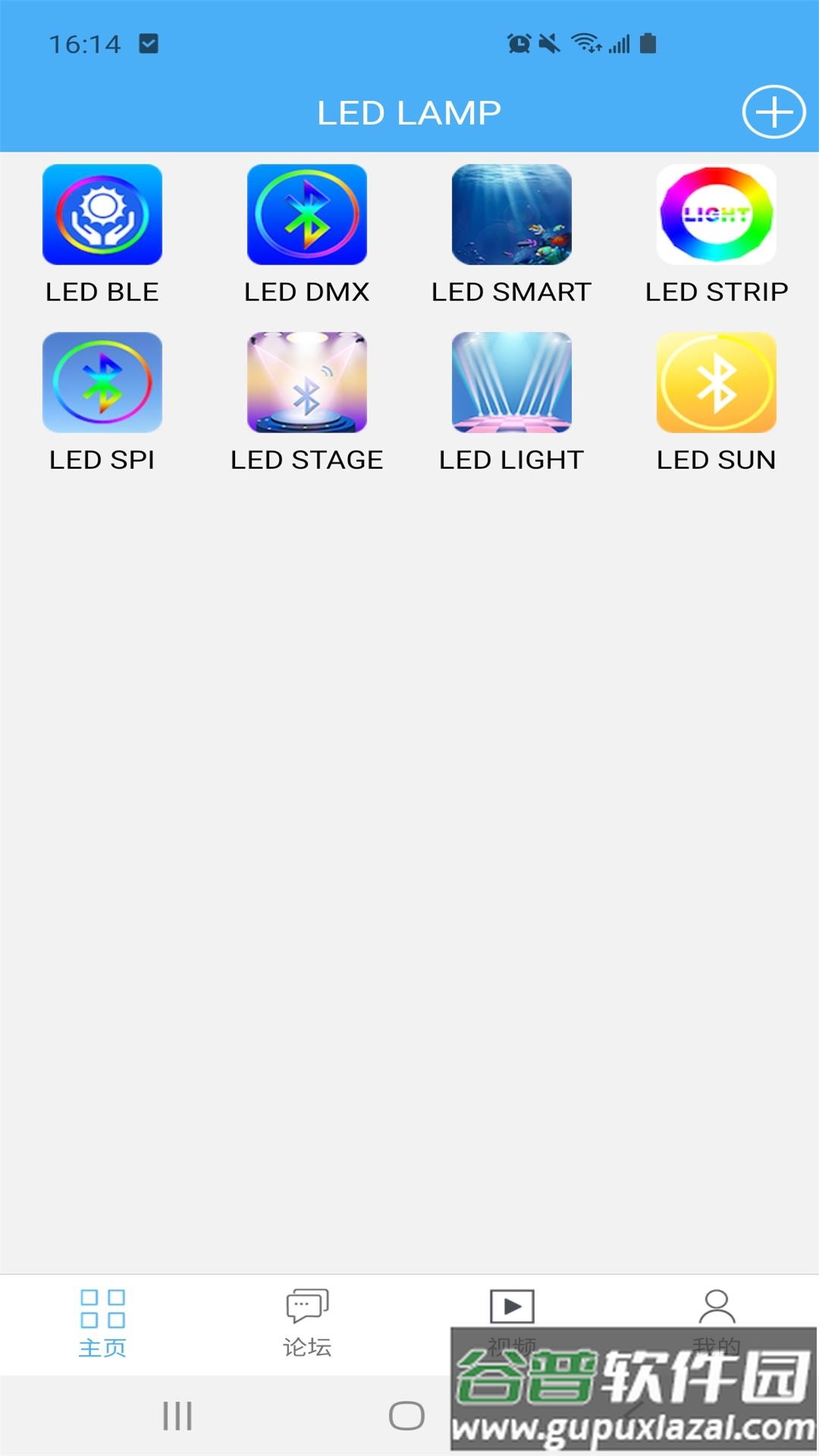Select the LED SUN Bluetooth icon
The image size is (819, 1456).
(716, 382)
